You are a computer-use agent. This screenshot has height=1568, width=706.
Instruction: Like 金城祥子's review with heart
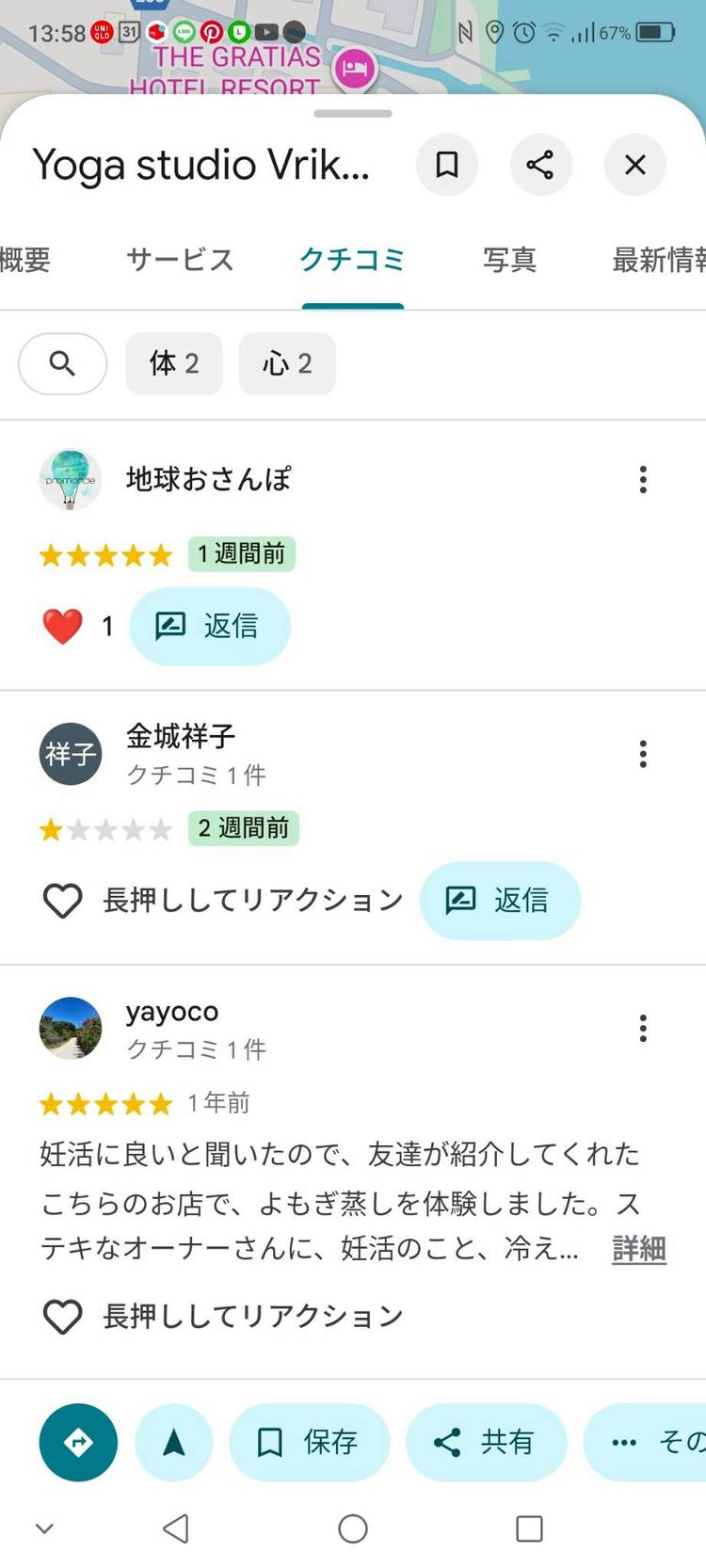[x=63, y=901]
